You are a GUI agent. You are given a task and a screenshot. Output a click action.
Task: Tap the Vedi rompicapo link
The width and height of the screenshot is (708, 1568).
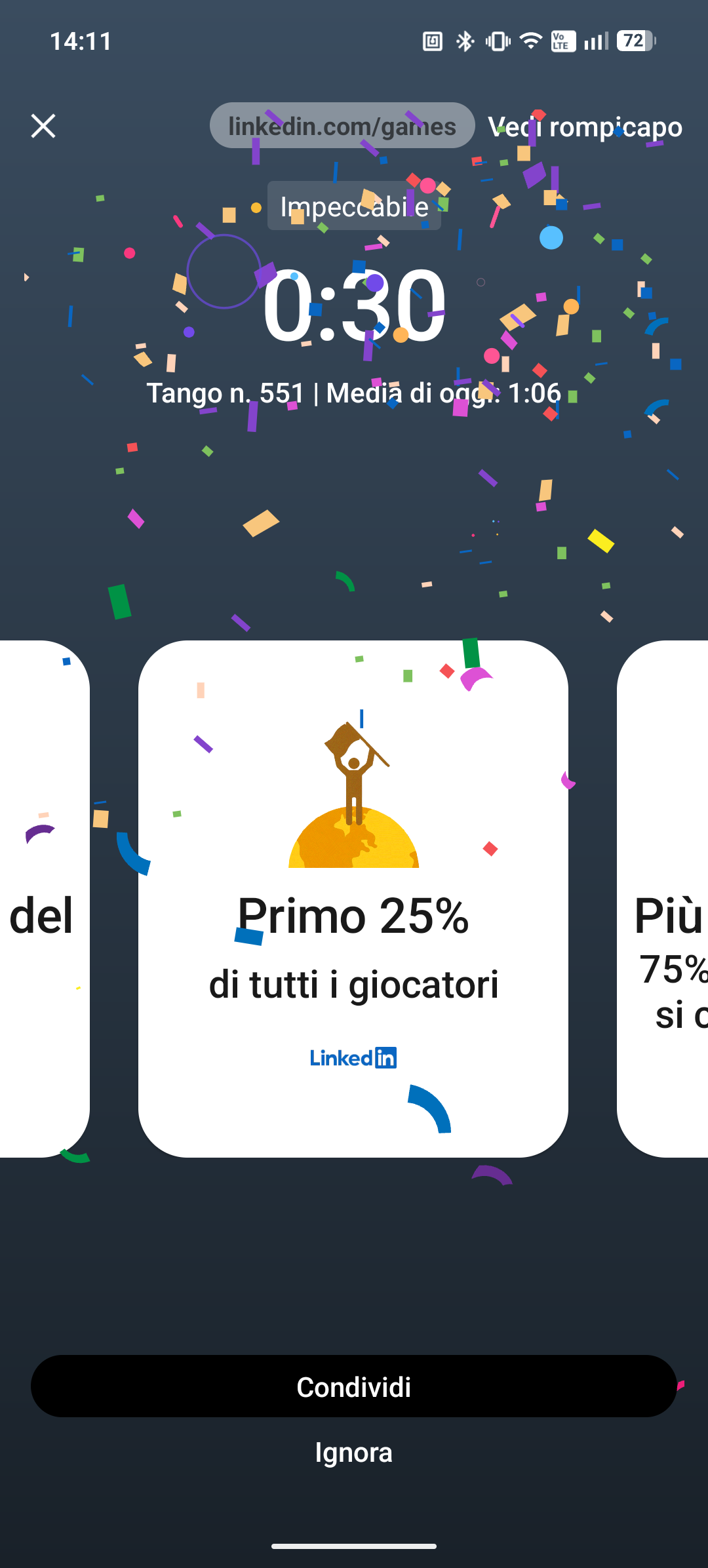[x=585, y=127]
